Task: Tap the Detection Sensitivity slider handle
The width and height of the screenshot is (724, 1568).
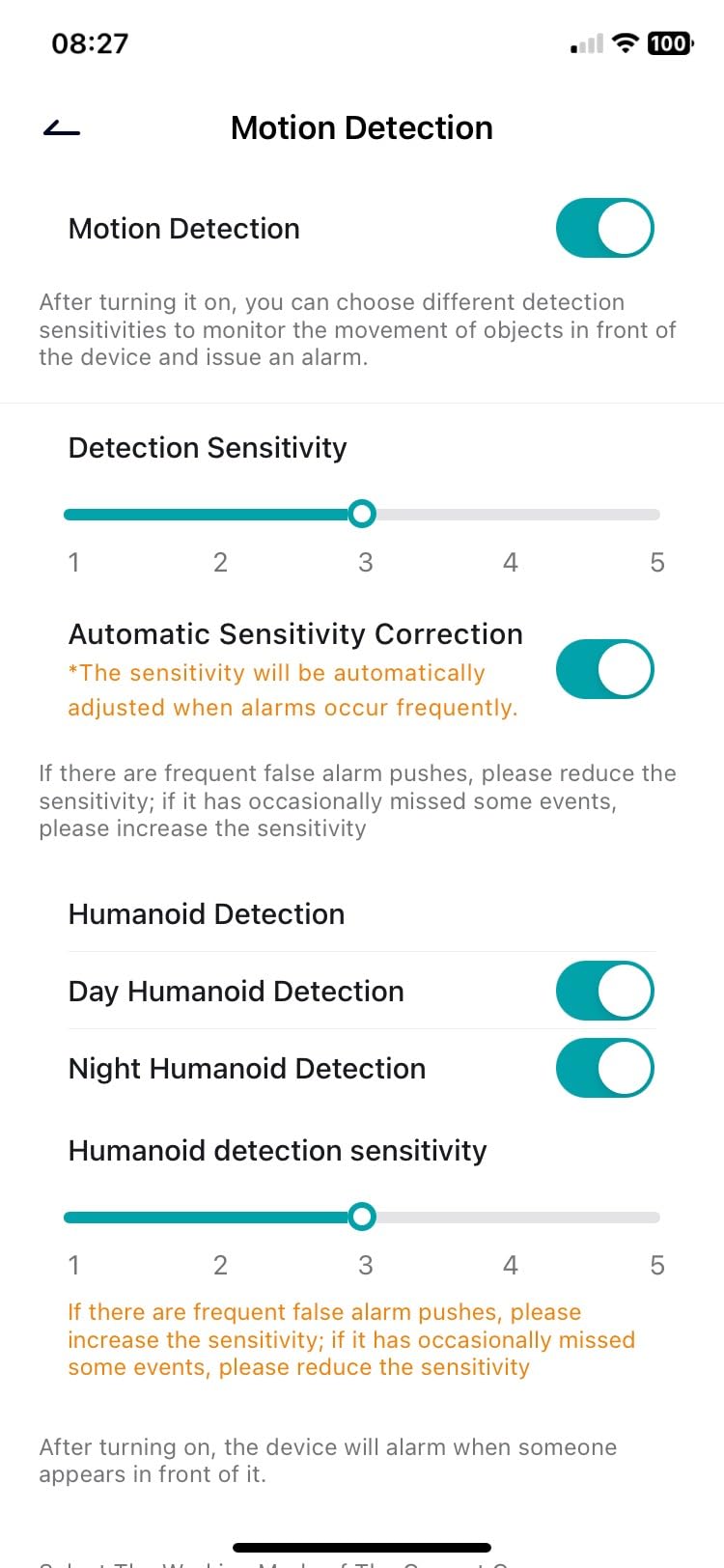Action: pyautogui.click(x=362, y=514)
